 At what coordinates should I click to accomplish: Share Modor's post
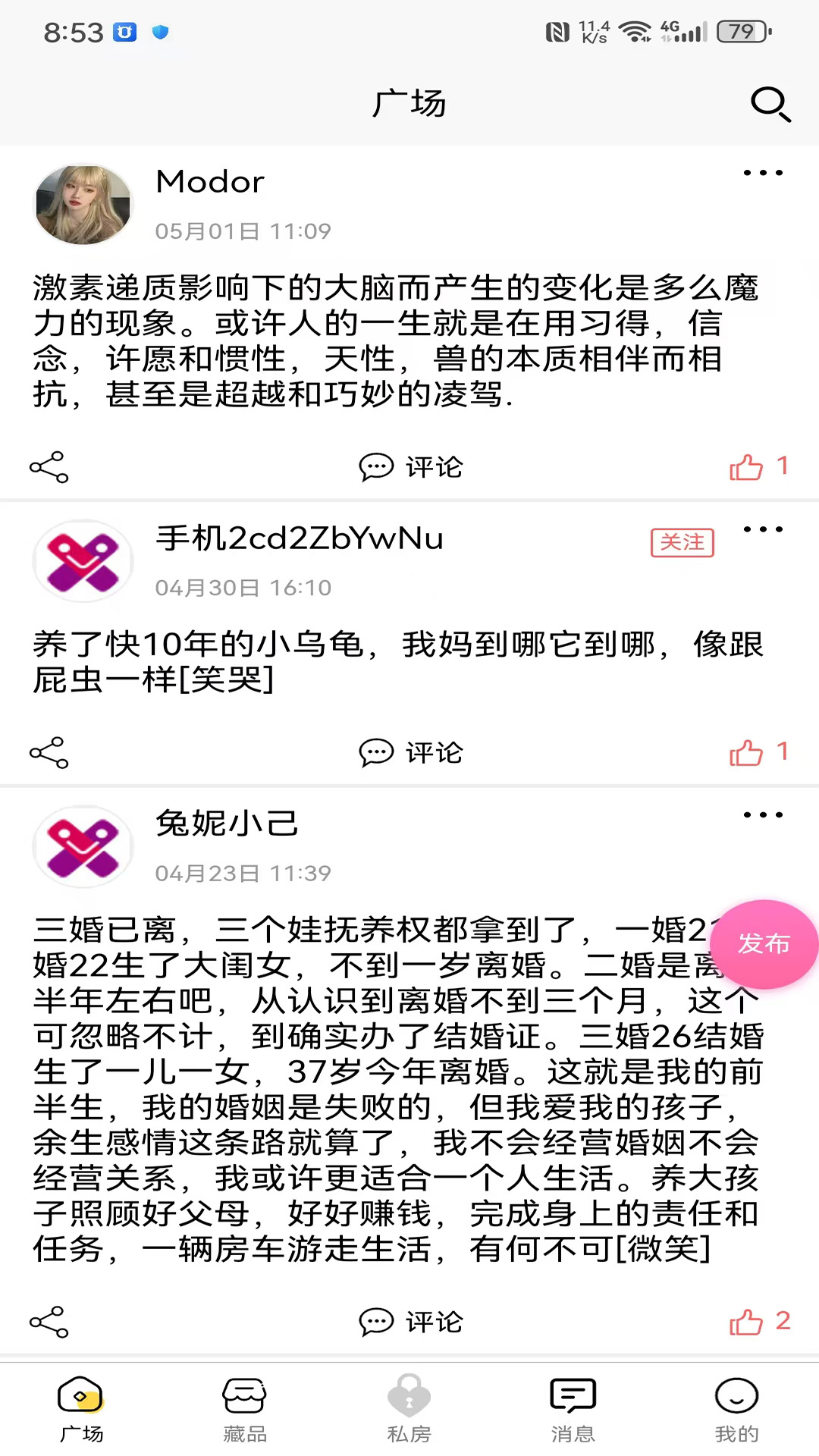click(49, 467)
